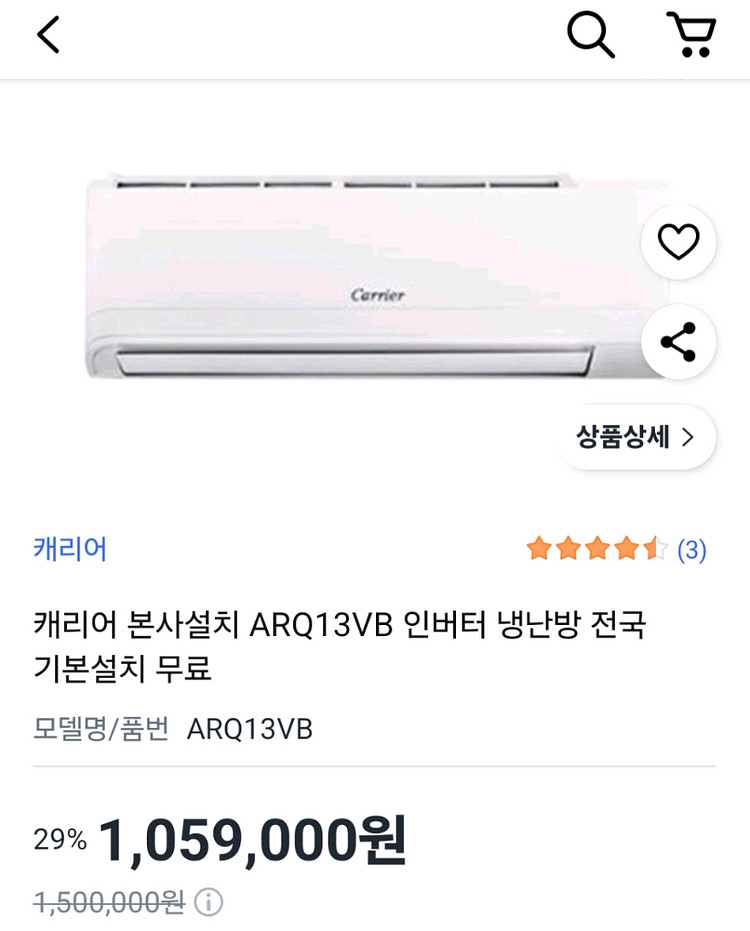Select the 캐리어 brand name

tap(67, 549)
